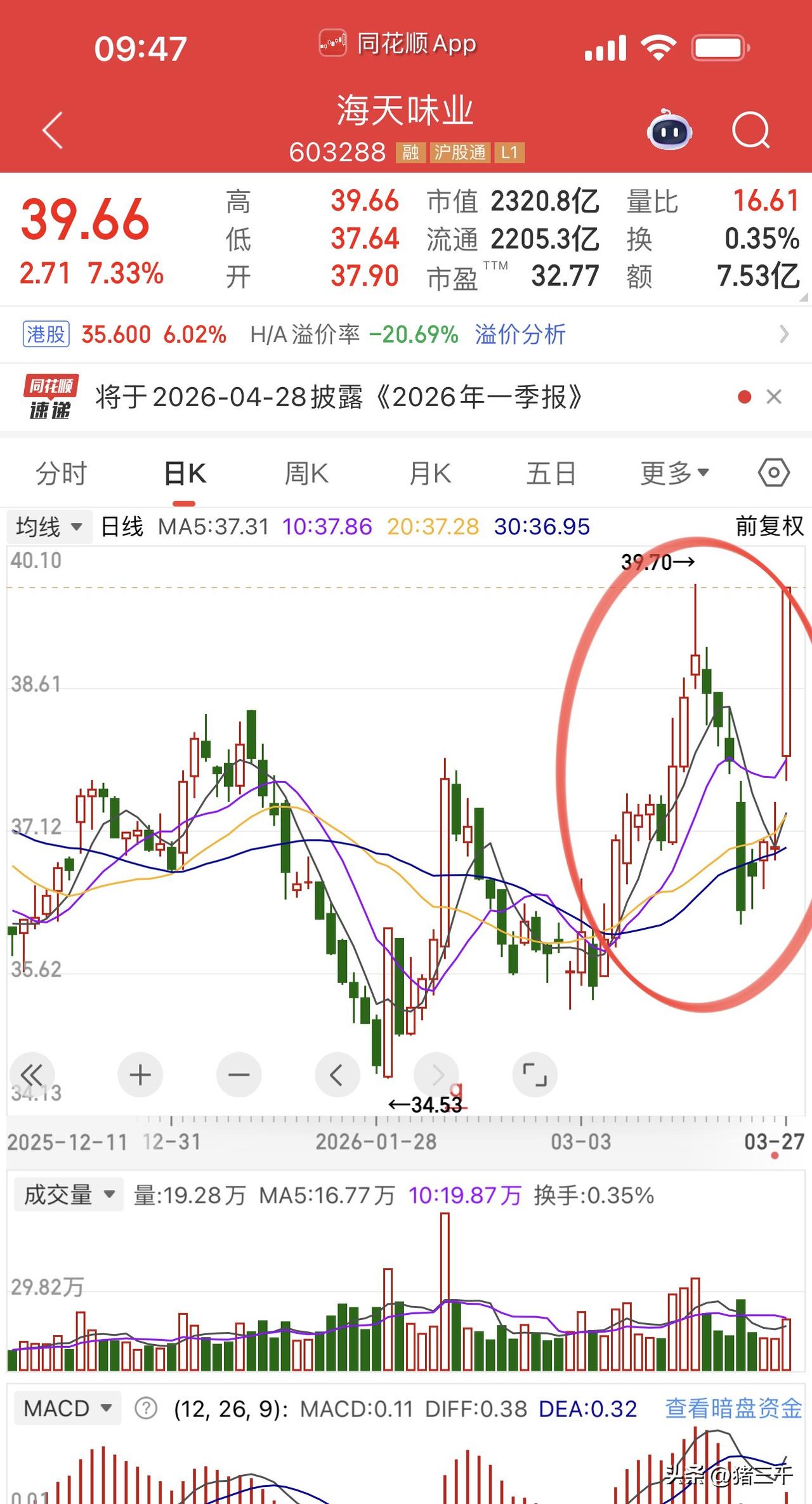
Task: Switch to the 分时 tab
Action: [62, 472]
